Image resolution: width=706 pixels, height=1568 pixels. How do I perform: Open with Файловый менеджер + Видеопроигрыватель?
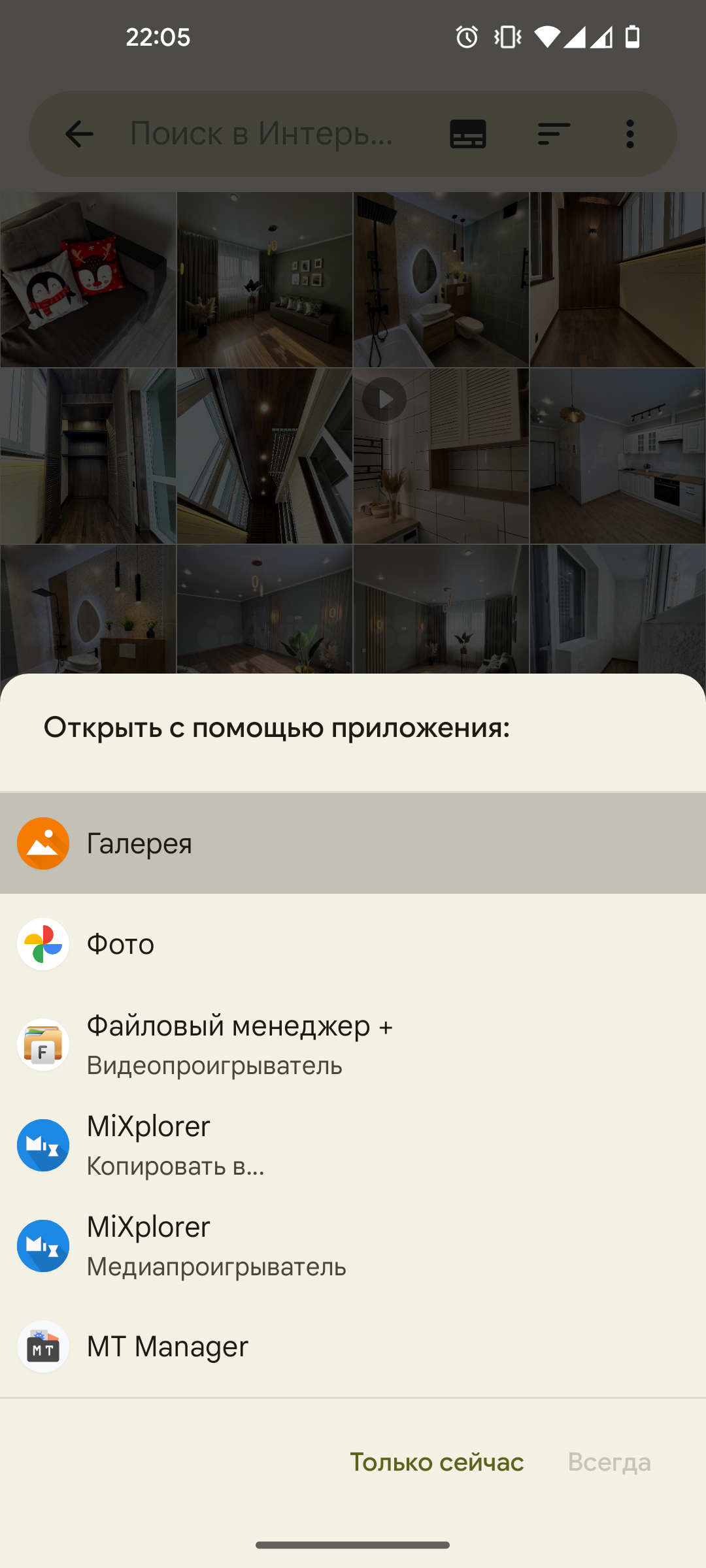point(353,1044)
